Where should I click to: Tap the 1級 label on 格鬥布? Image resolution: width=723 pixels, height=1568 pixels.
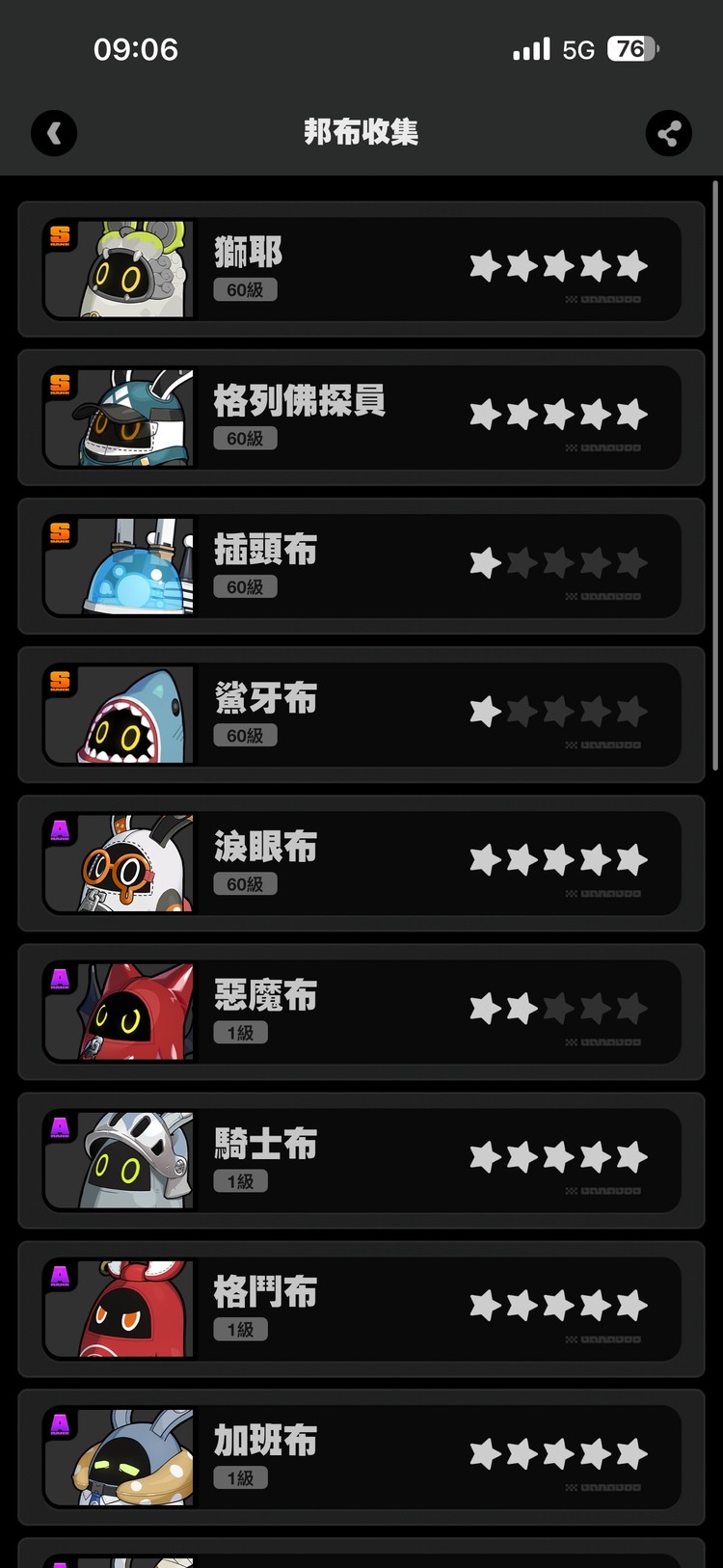pos(239,1329)
